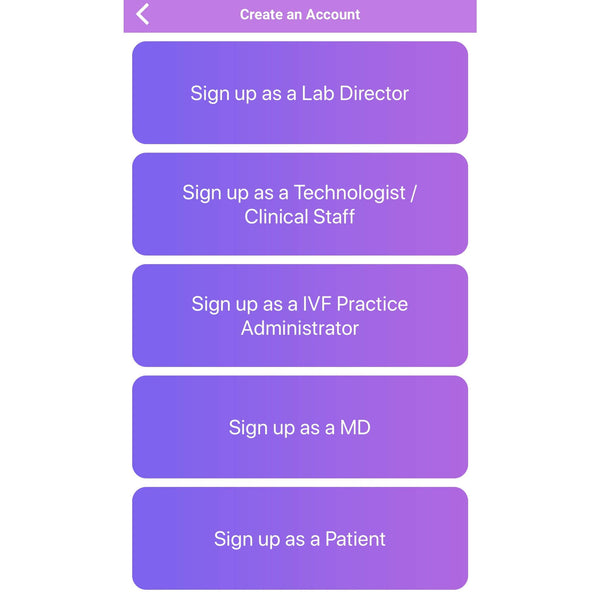Select Sign up as Technologist / Clinical Staff
This screenshot has width=600, height=600.
point(300,204)
